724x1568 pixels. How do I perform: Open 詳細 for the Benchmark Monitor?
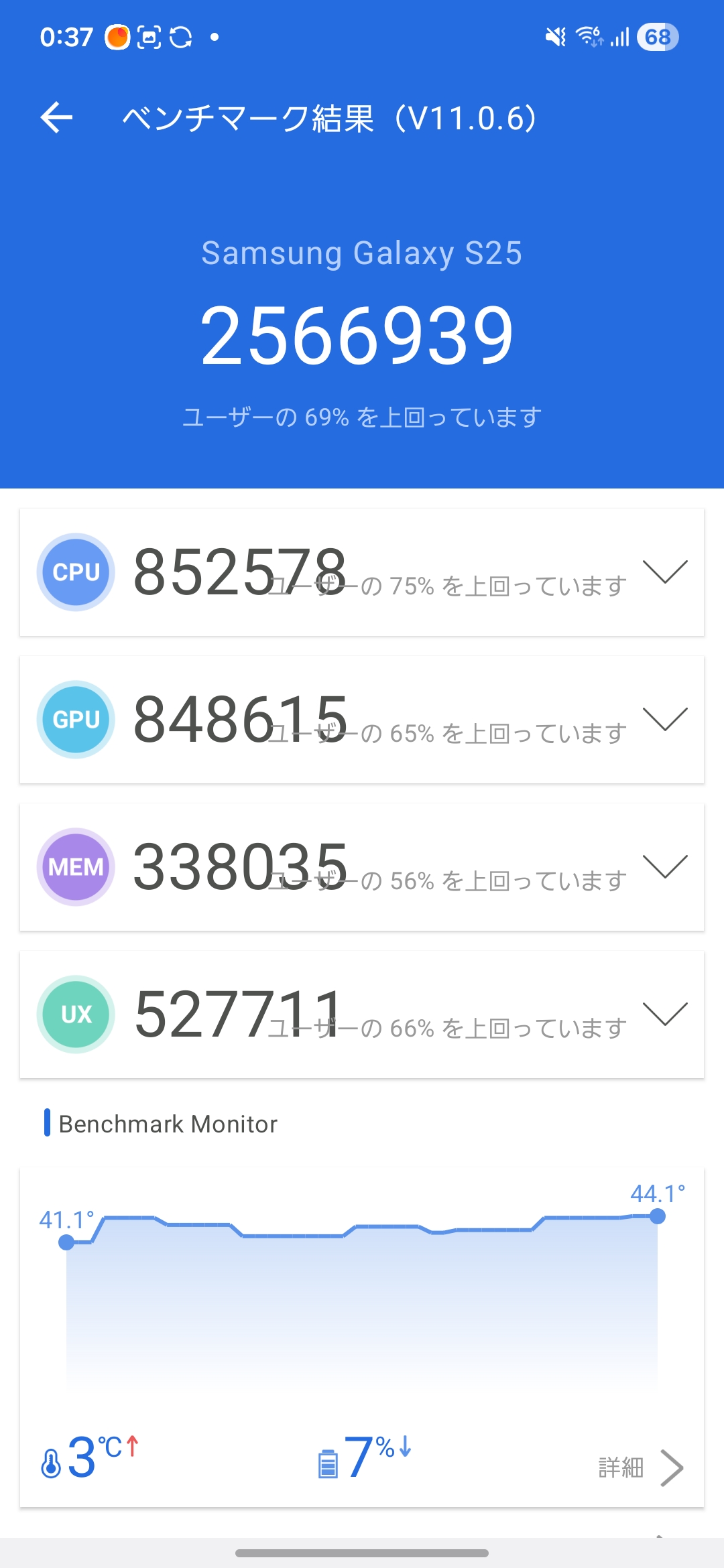[640, 1467]
